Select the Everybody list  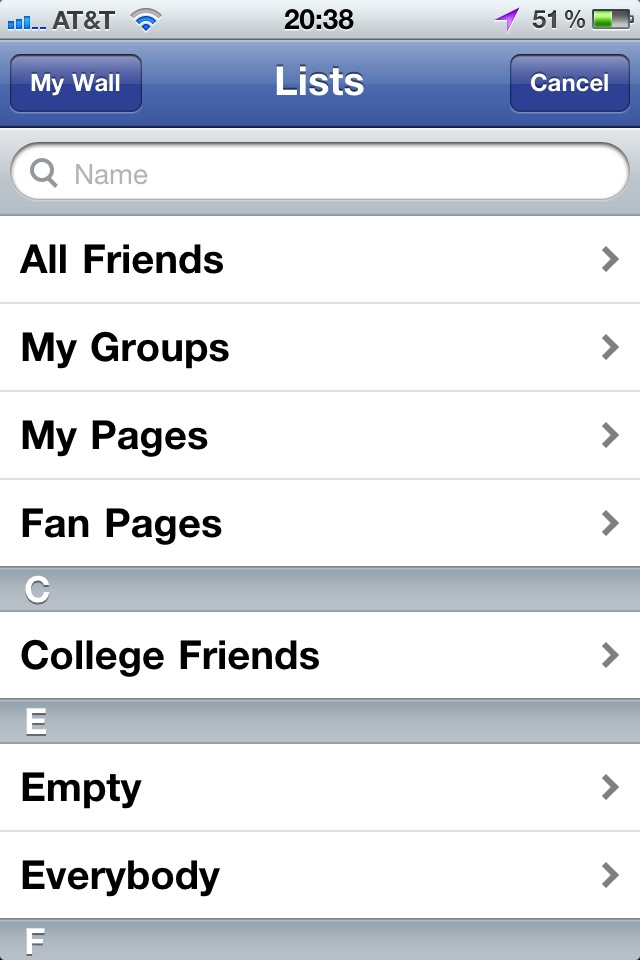point(320,876)
